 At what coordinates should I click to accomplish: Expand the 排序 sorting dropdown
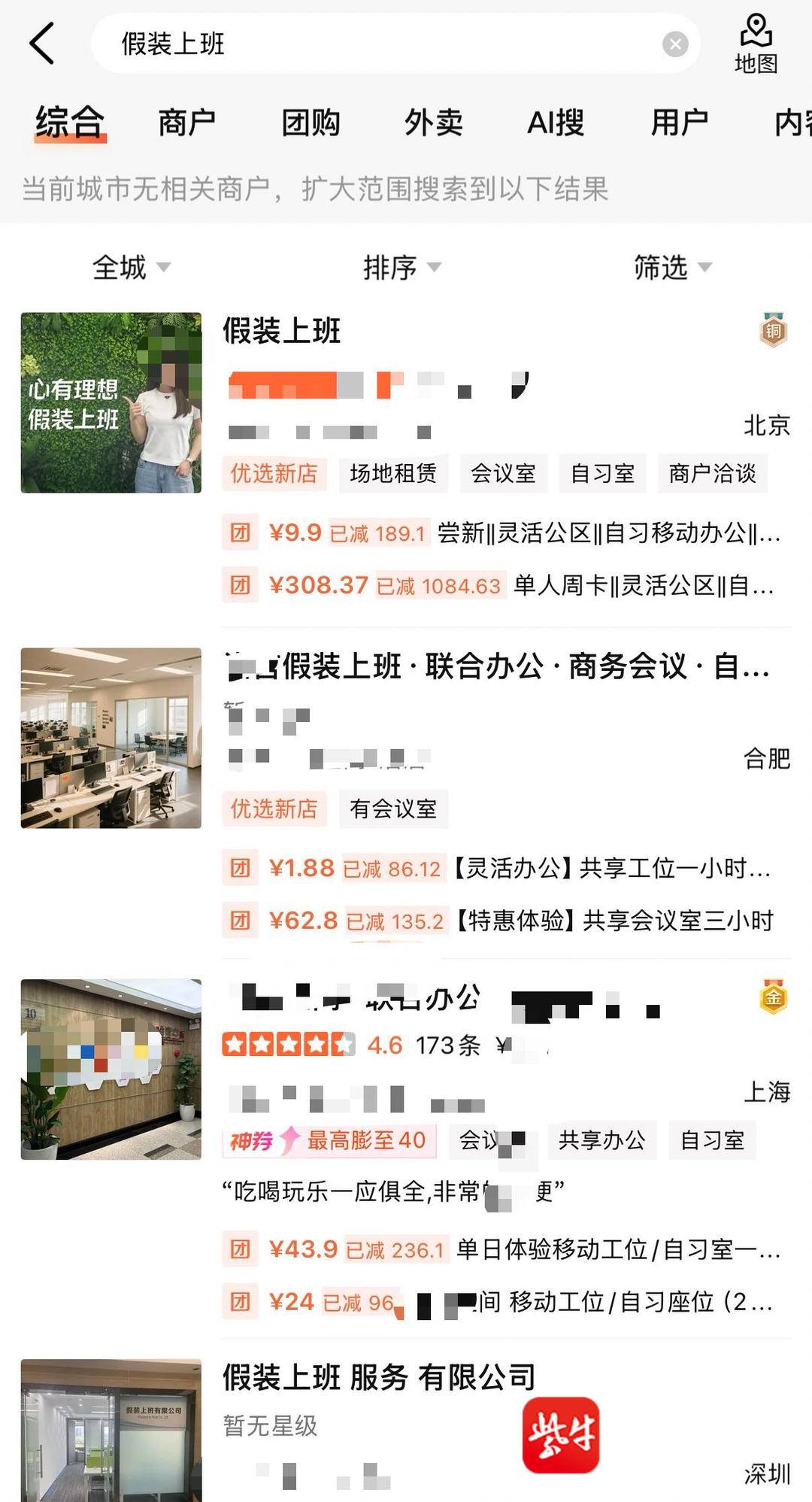pos(401,267)
